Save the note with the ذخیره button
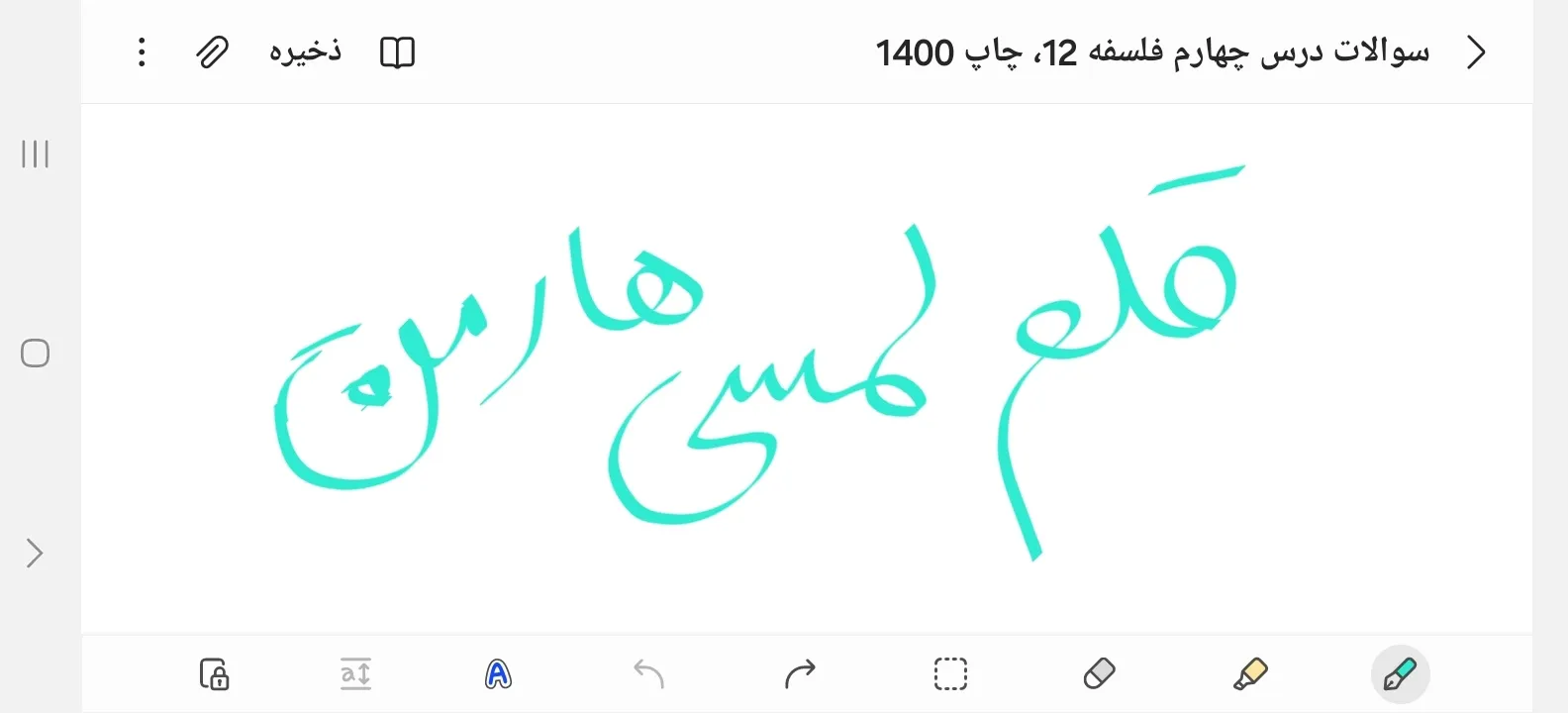1568x713 pixels. pos(305,51)
